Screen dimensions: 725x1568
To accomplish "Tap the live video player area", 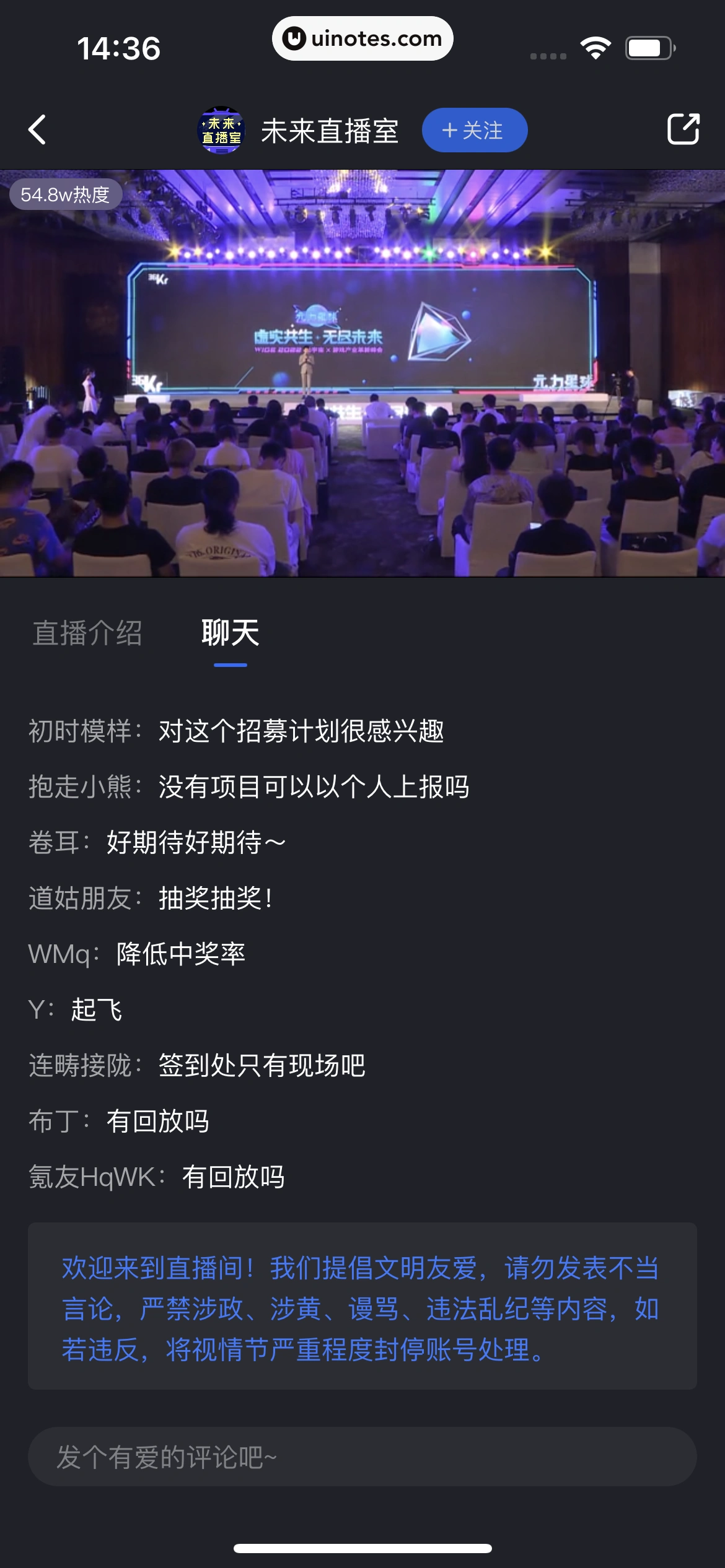I will click(x=362, y=372).
